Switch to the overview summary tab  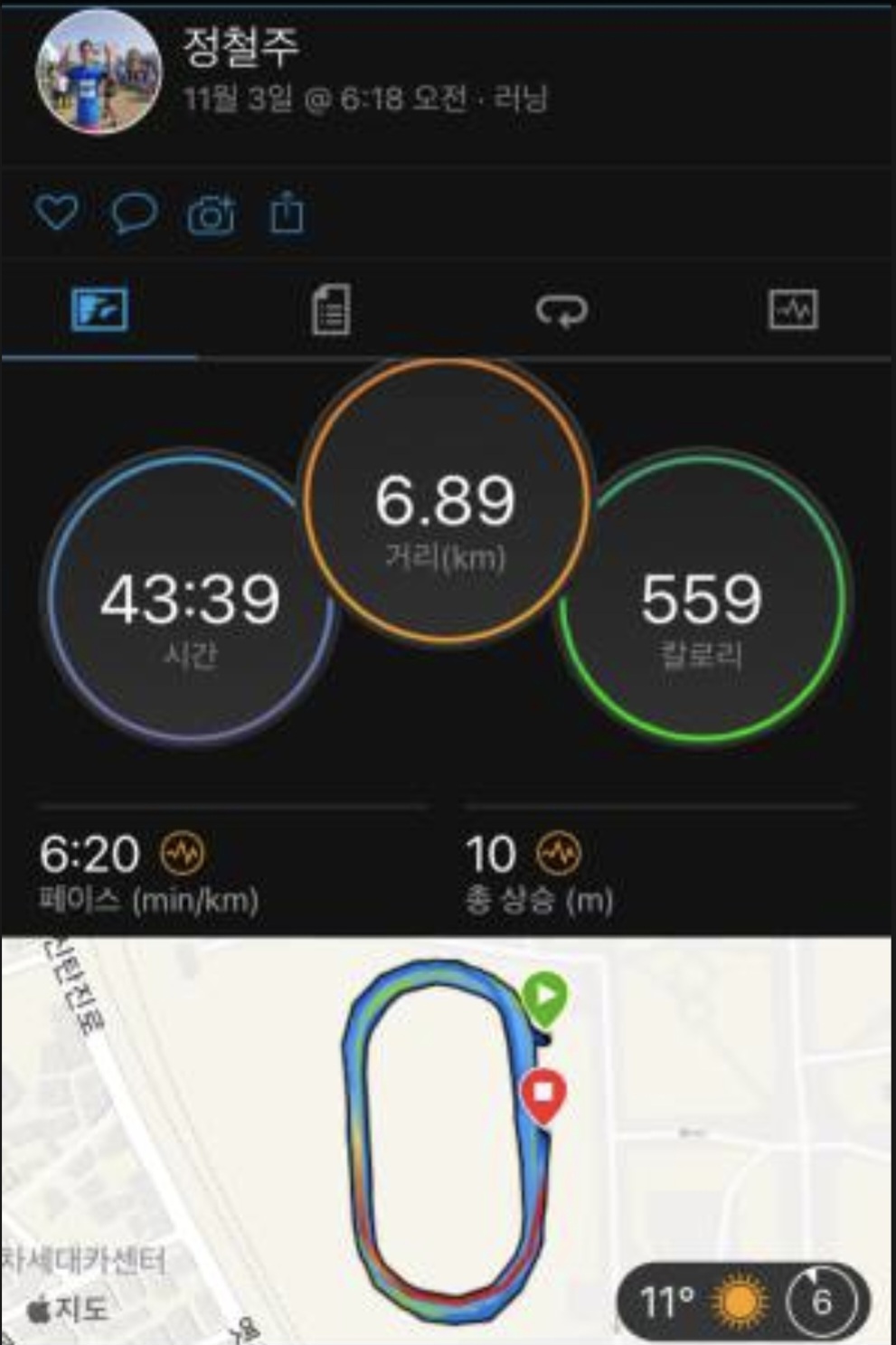click(99, 310)
